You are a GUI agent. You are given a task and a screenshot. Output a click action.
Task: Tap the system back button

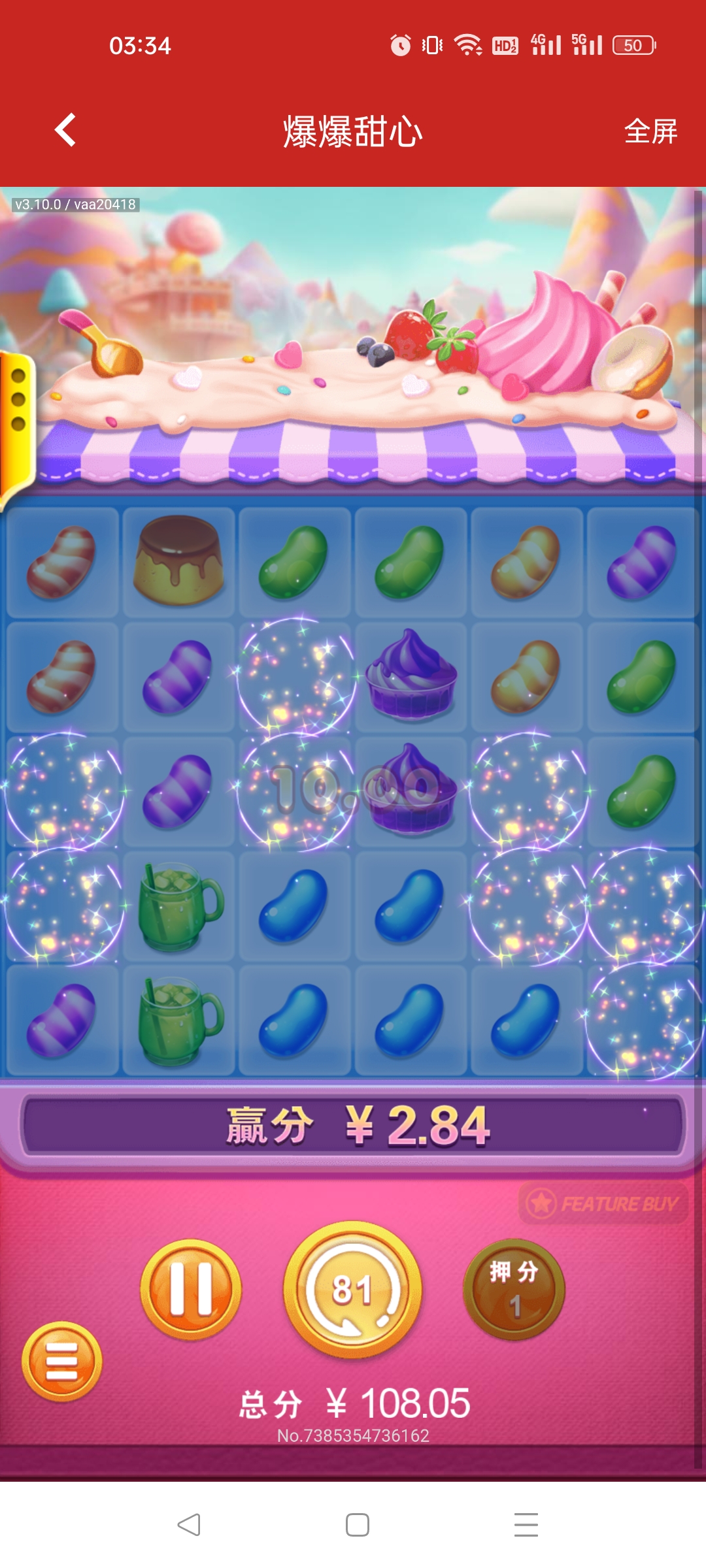coord(189,1525)
